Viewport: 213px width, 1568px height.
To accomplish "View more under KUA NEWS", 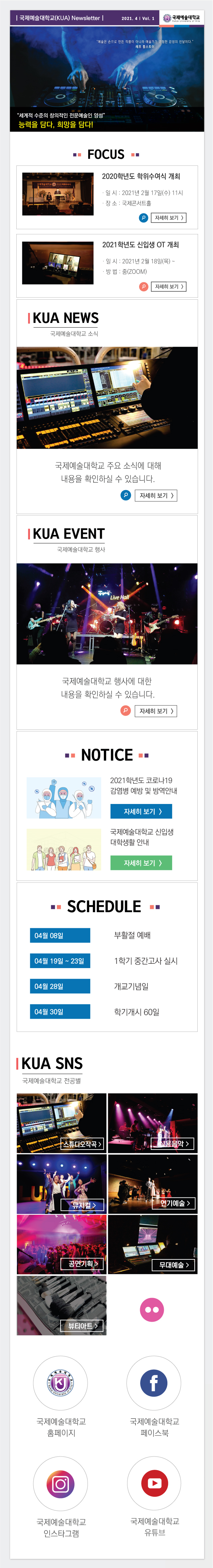I will tap(156, 495).
